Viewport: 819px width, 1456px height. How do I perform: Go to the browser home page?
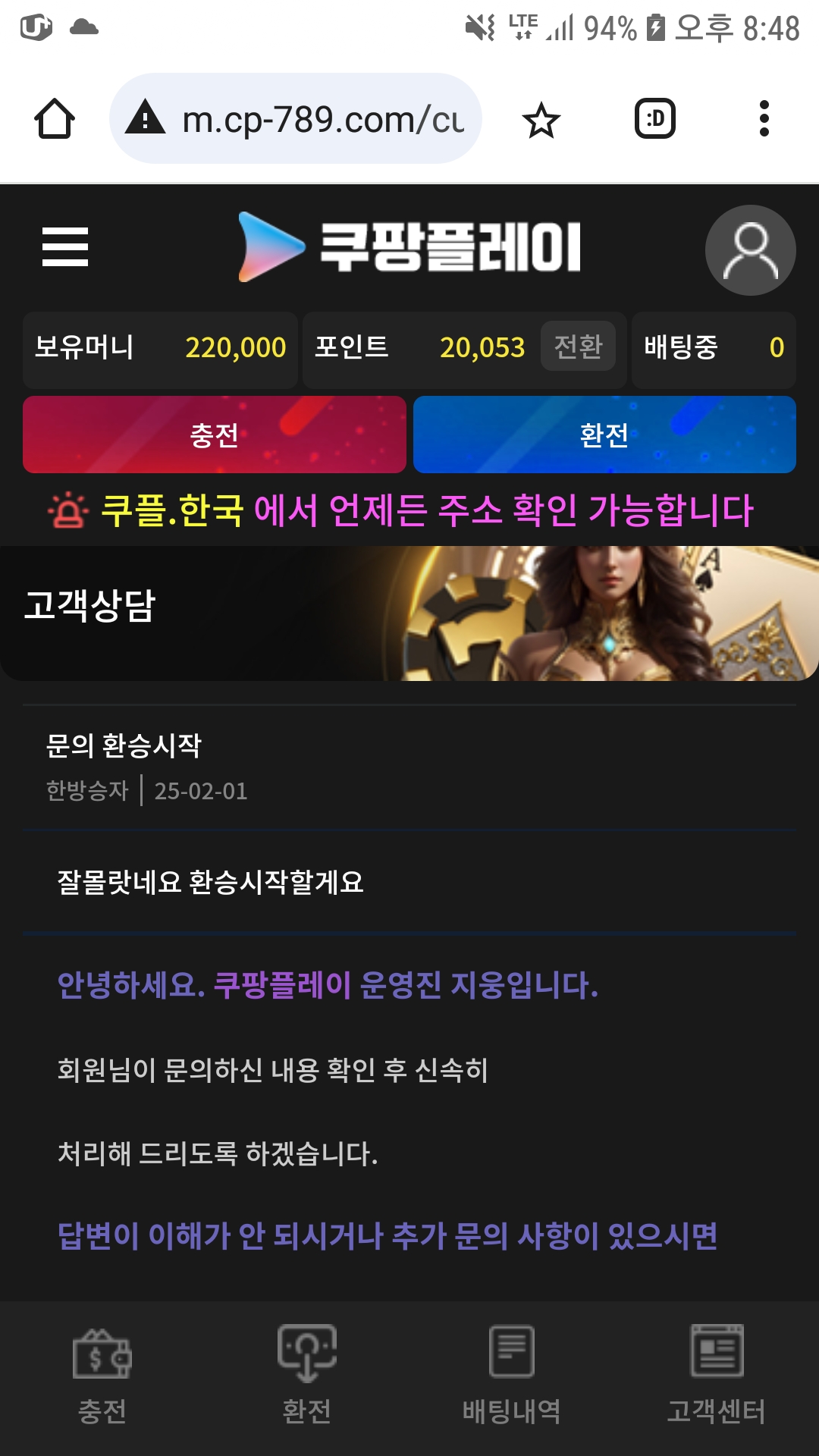(55, 119)
